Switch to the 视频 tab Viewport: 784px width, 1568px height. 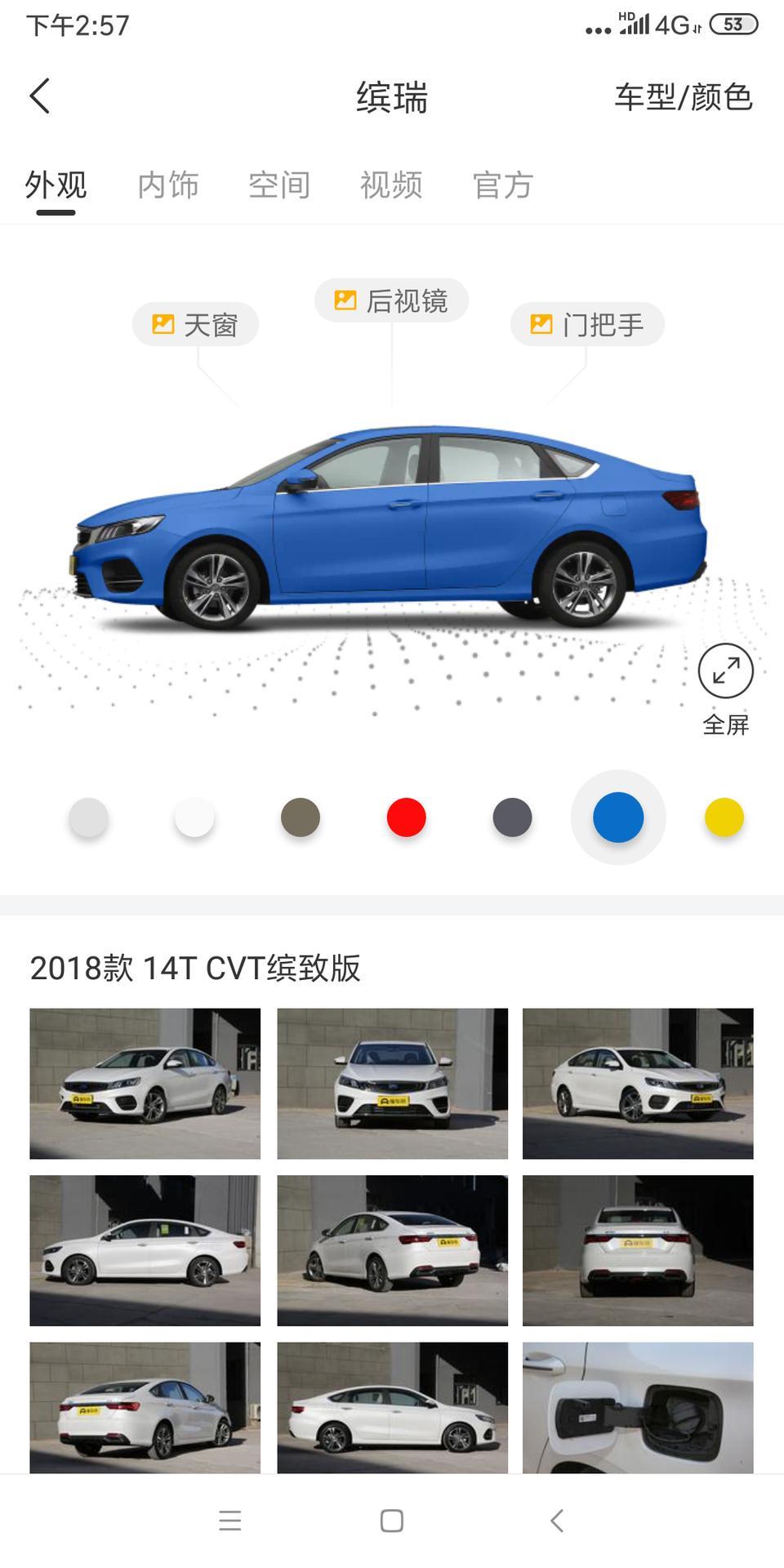click(391, 185)
